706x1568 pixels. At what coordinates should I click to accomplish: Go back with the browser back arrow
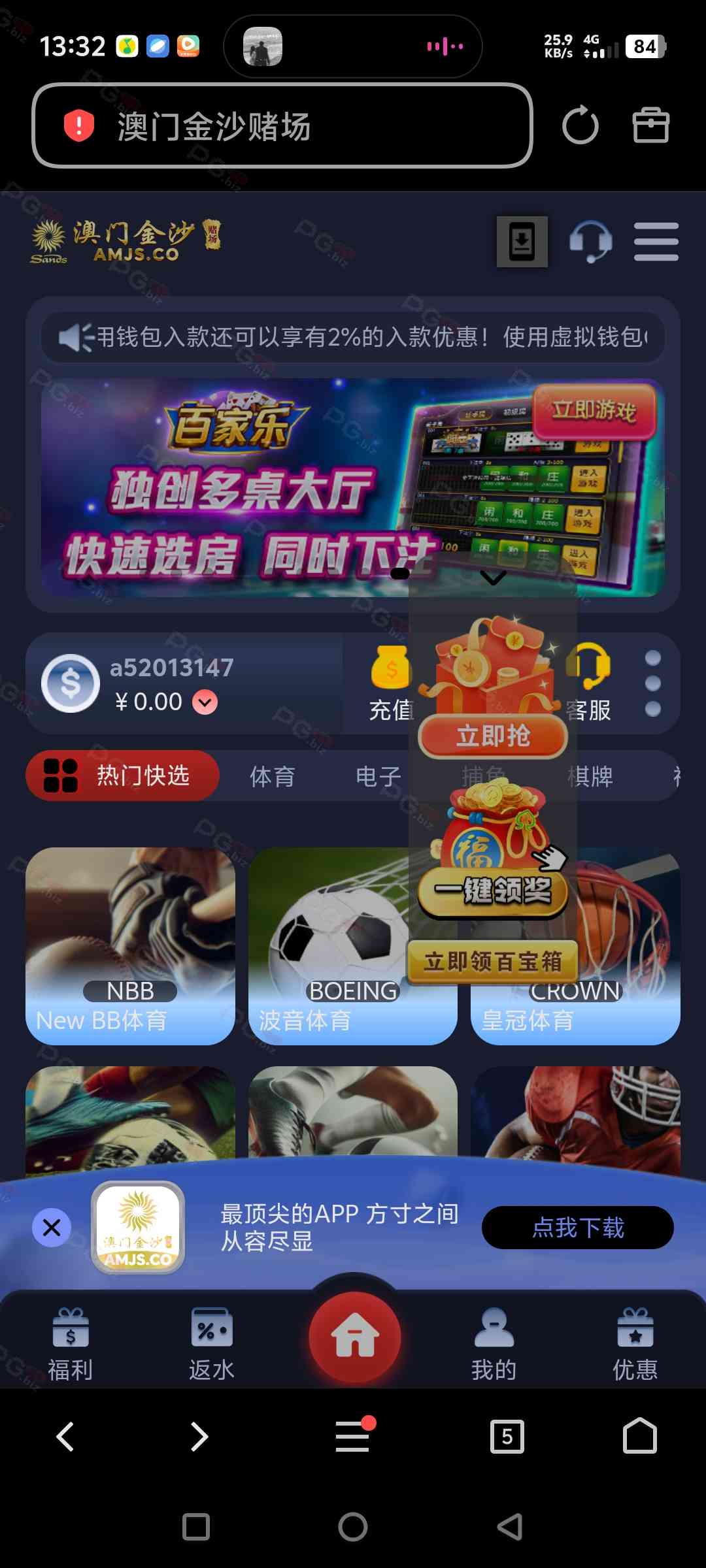pyautogui.click(x=65, y=1437)
